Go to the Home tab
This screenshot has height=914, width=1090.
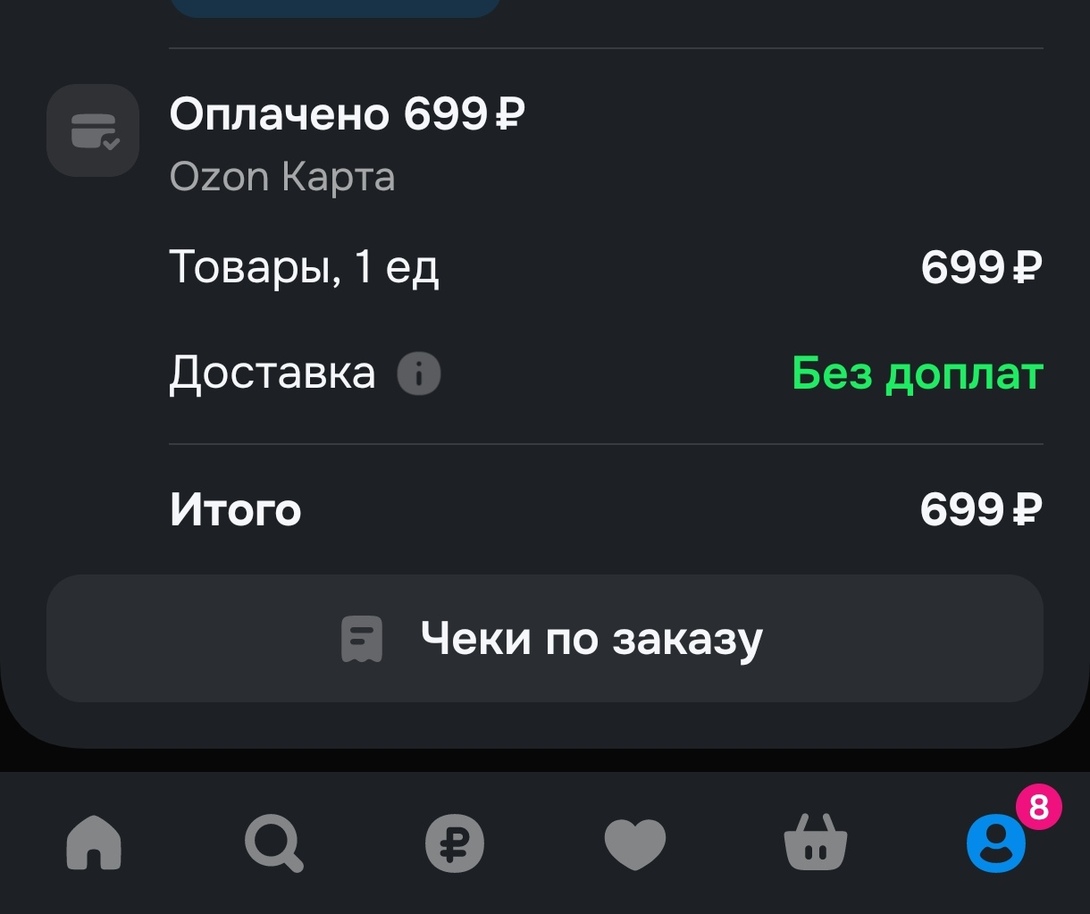click(94, 843)
